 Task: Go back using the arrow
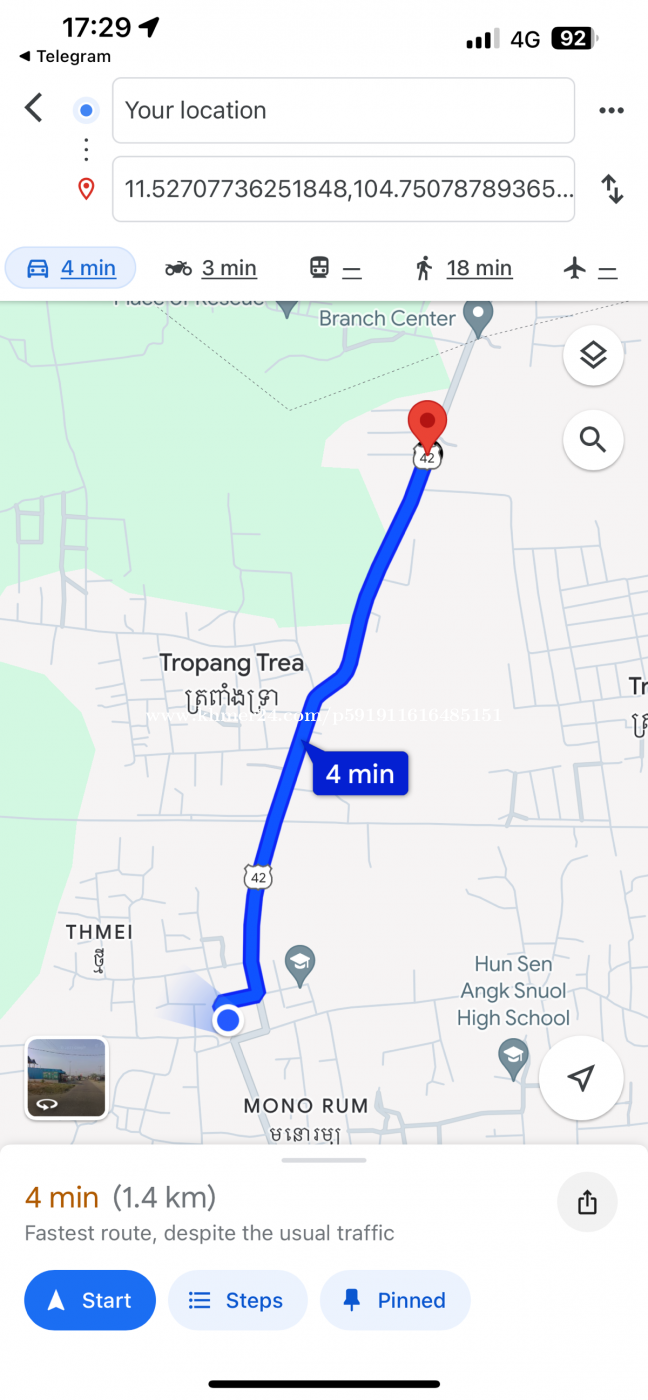click(34, 108)
